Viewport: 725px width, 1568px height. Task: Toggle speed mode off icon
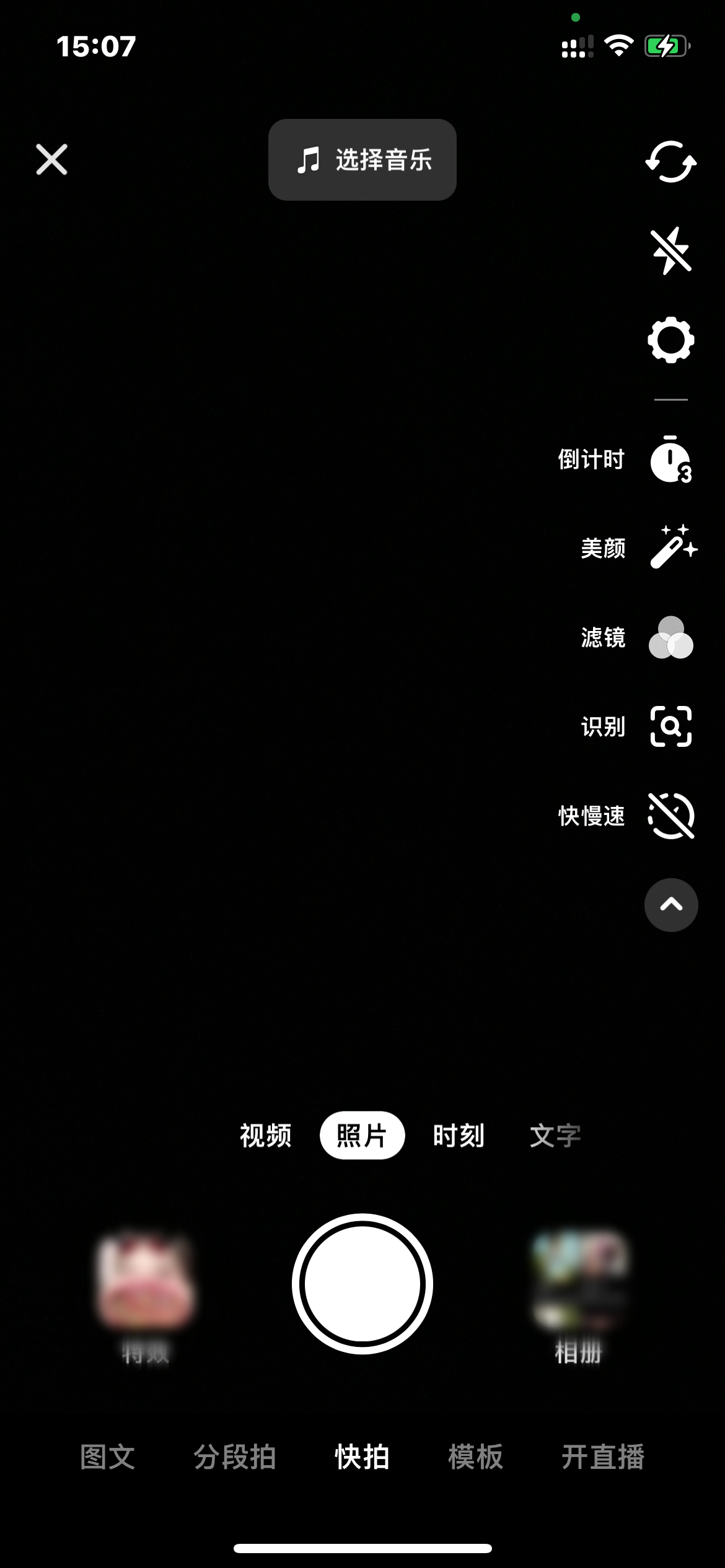[x=671, y=816]
